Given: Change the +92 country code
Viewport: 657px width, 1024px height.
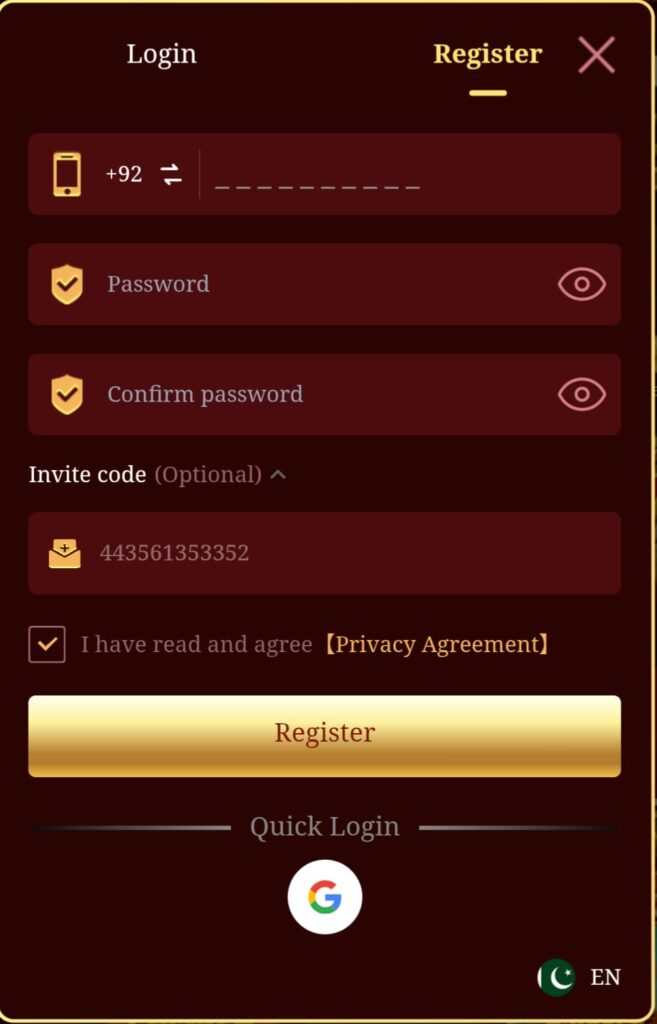Looking at the screenshot, I should click(x=143, y=175).
